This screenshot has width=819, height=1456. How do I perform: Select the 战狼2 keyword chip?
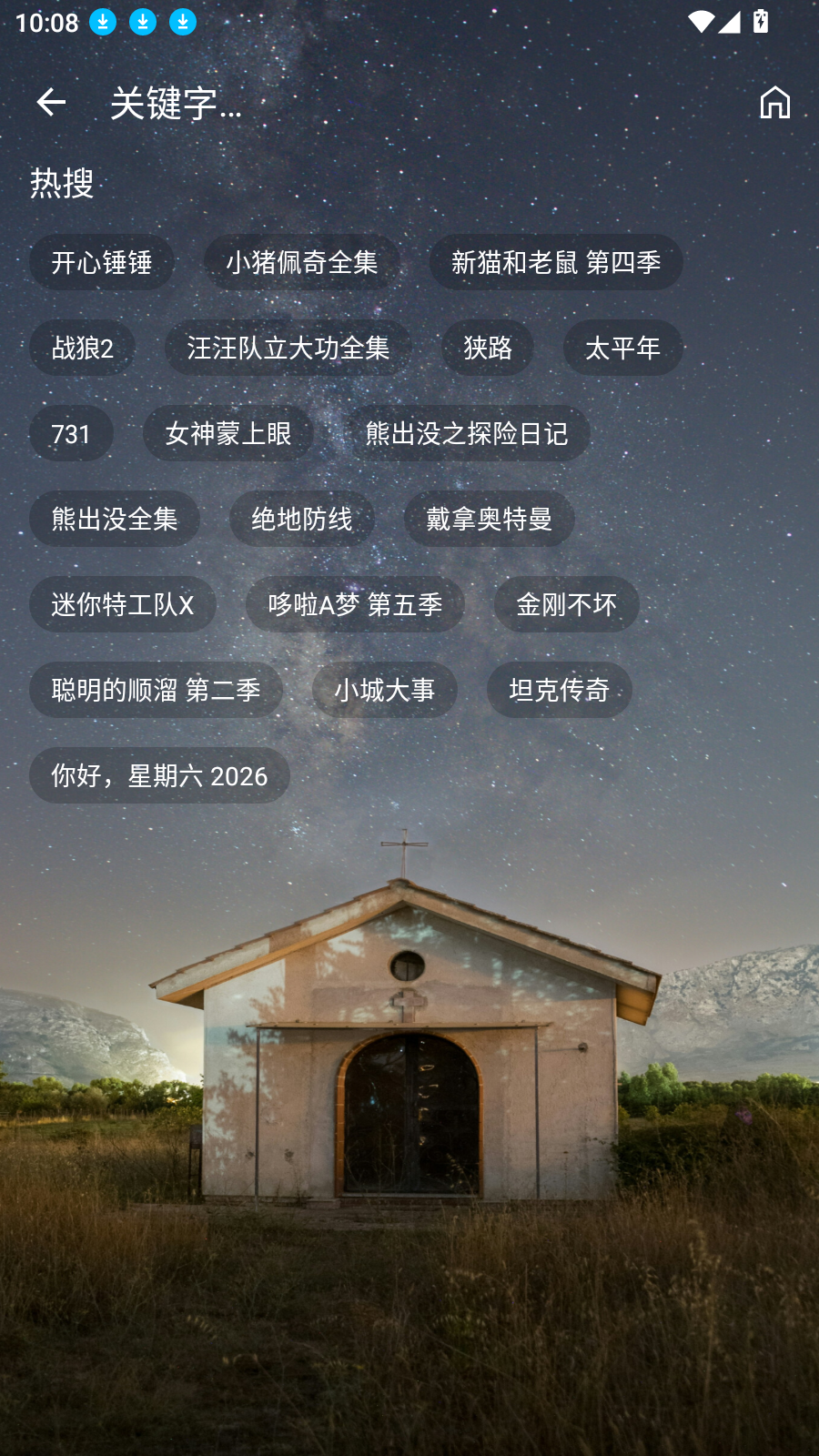83,348
